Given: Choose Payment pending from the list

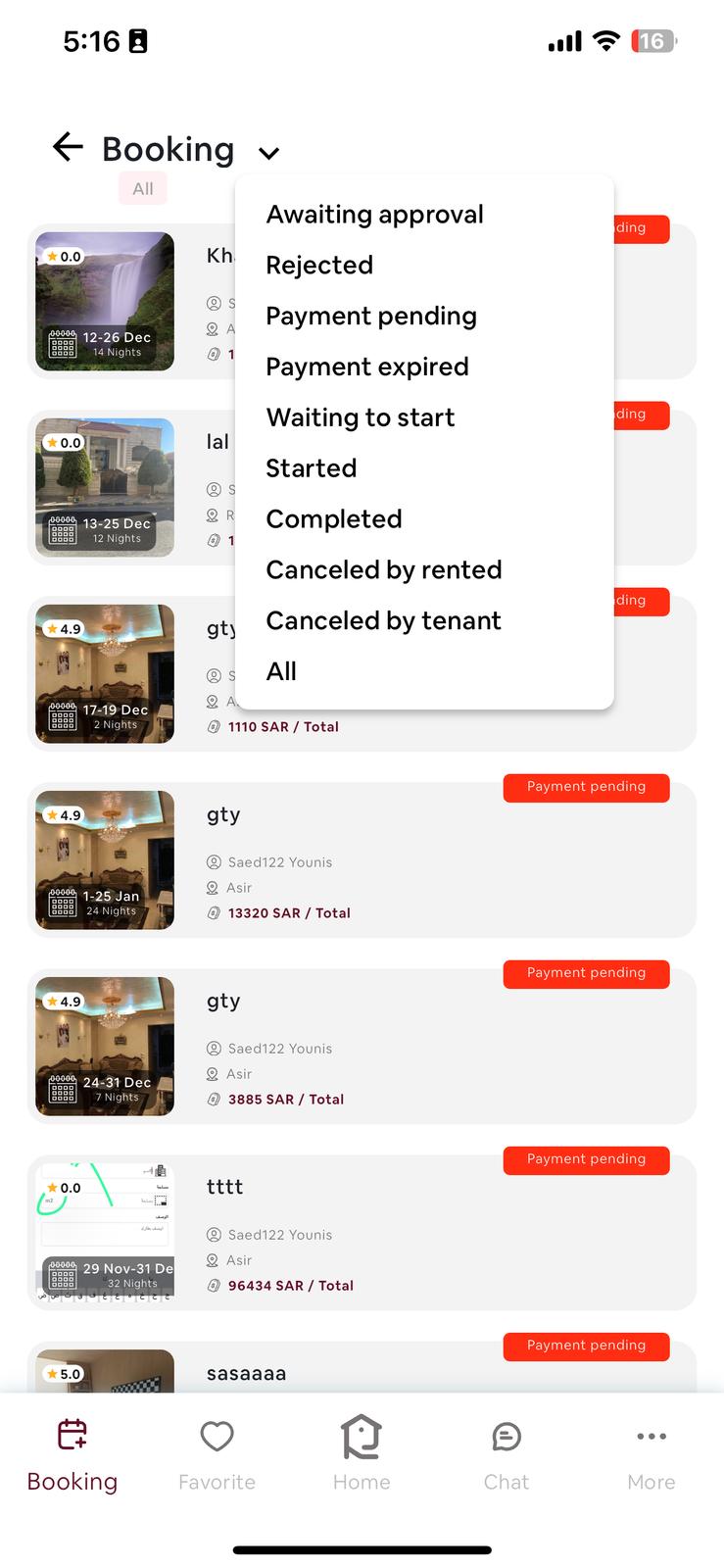Looking at the screenshot, I should [x=371, y=317].
